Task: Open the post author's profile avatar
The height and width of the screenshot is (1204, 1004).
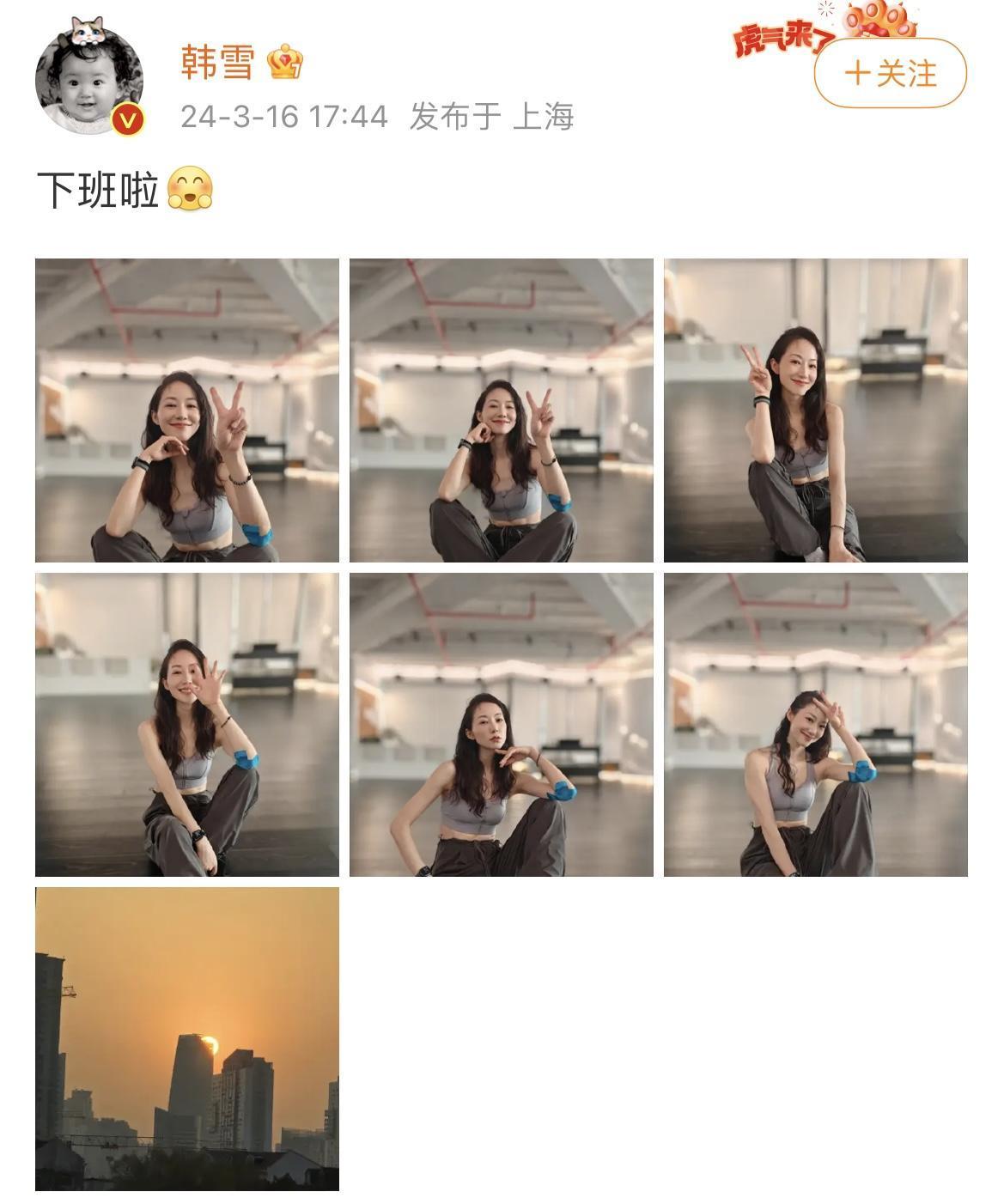Action: (89, 80)
